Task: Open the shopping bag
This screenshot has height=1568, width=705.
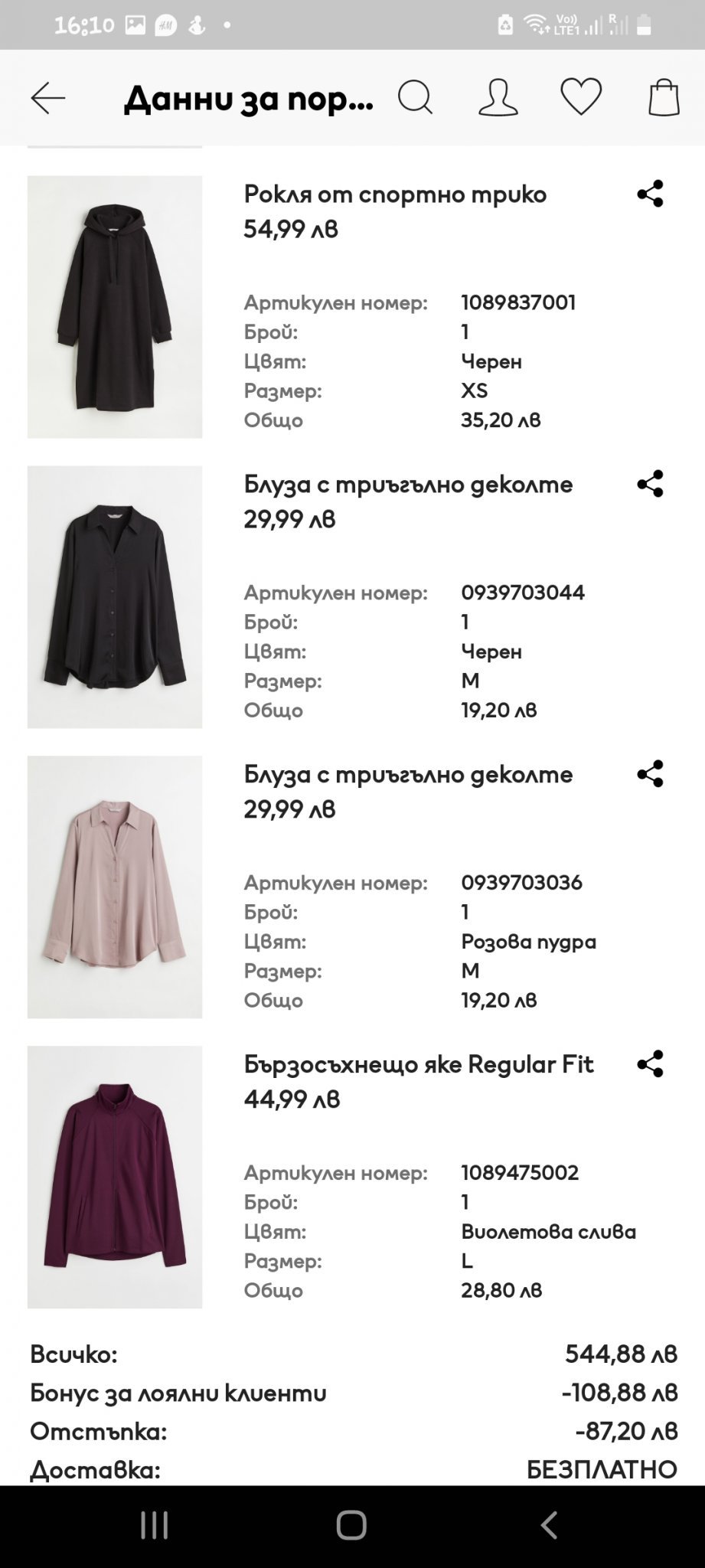Action: pyautogui.click(x=664, y=98)
